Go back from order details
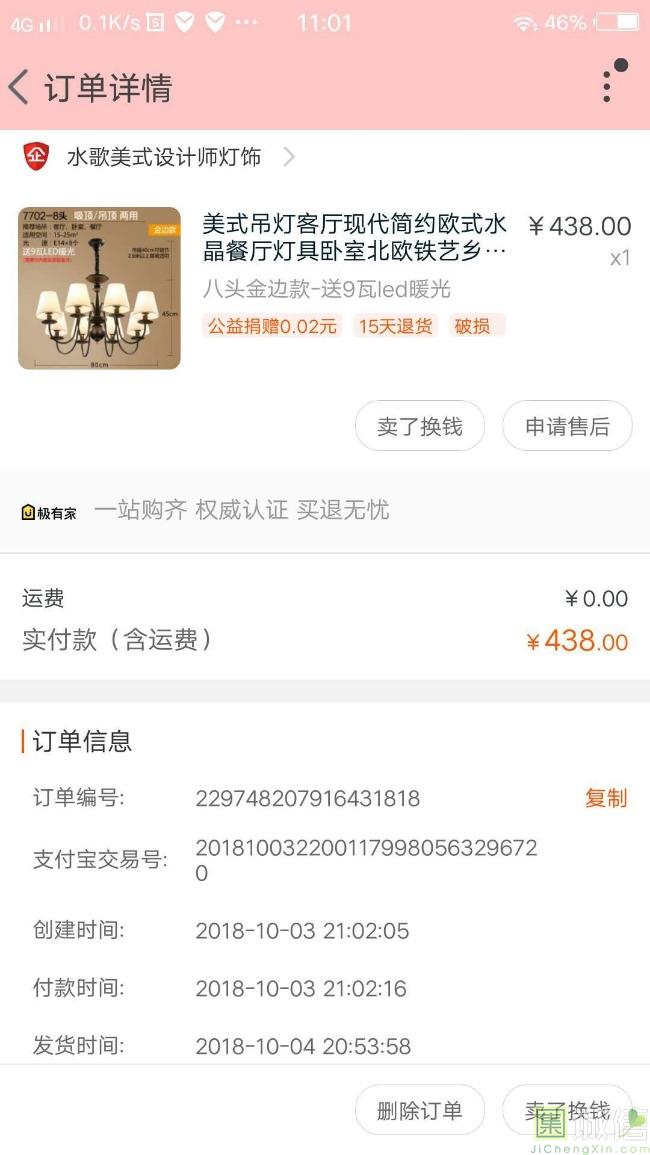The width and height of the screenshot is (650, 1155). pyautogui.click(x=19, y=87)
